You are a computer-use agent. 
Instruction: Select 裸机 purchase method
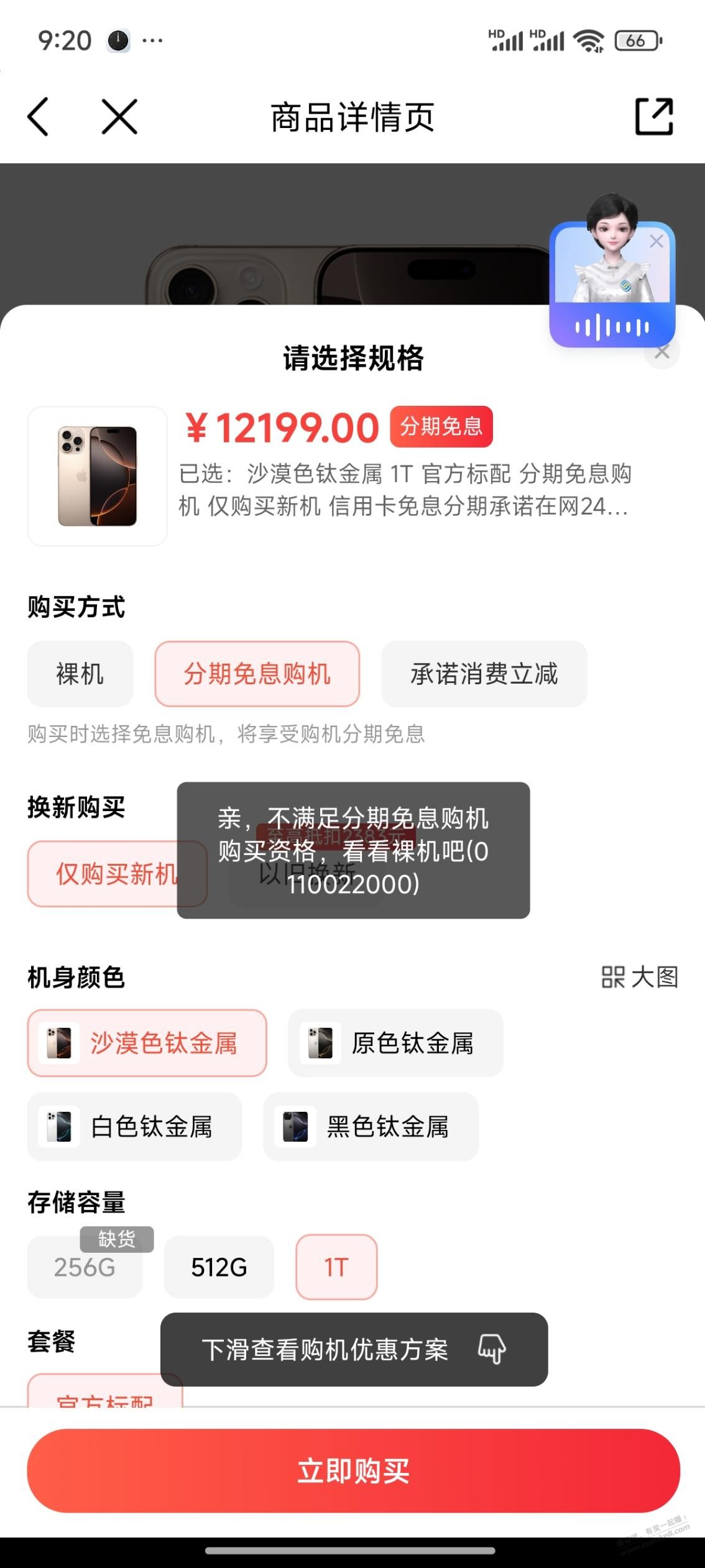80,674
